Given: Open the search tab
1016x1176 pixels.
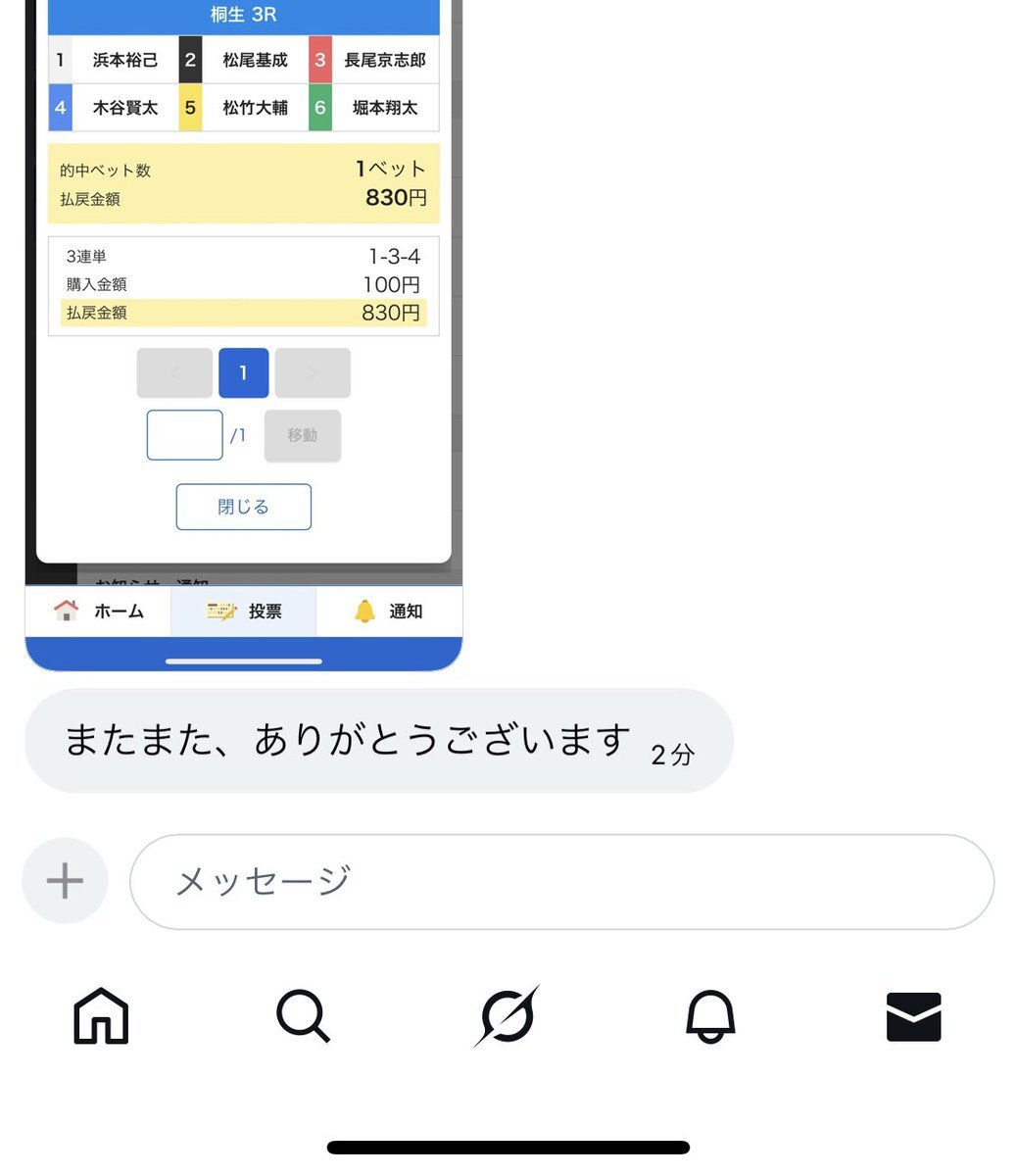Looking at the screenshot, I should point(303,1016).
